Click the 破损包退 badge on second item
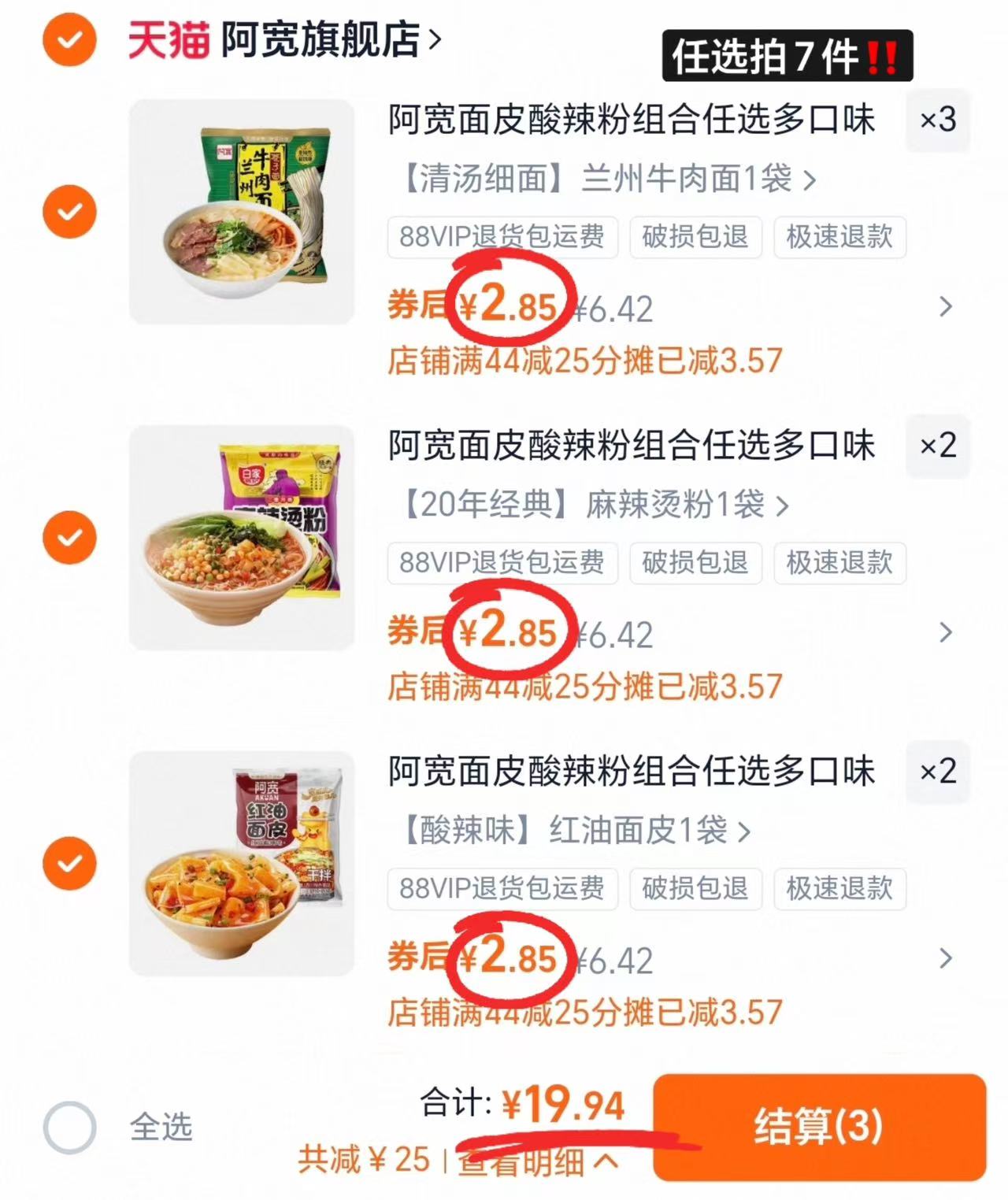This screenshot has height=1200, width=1008. pyautogui.click(x=695, y=564)
